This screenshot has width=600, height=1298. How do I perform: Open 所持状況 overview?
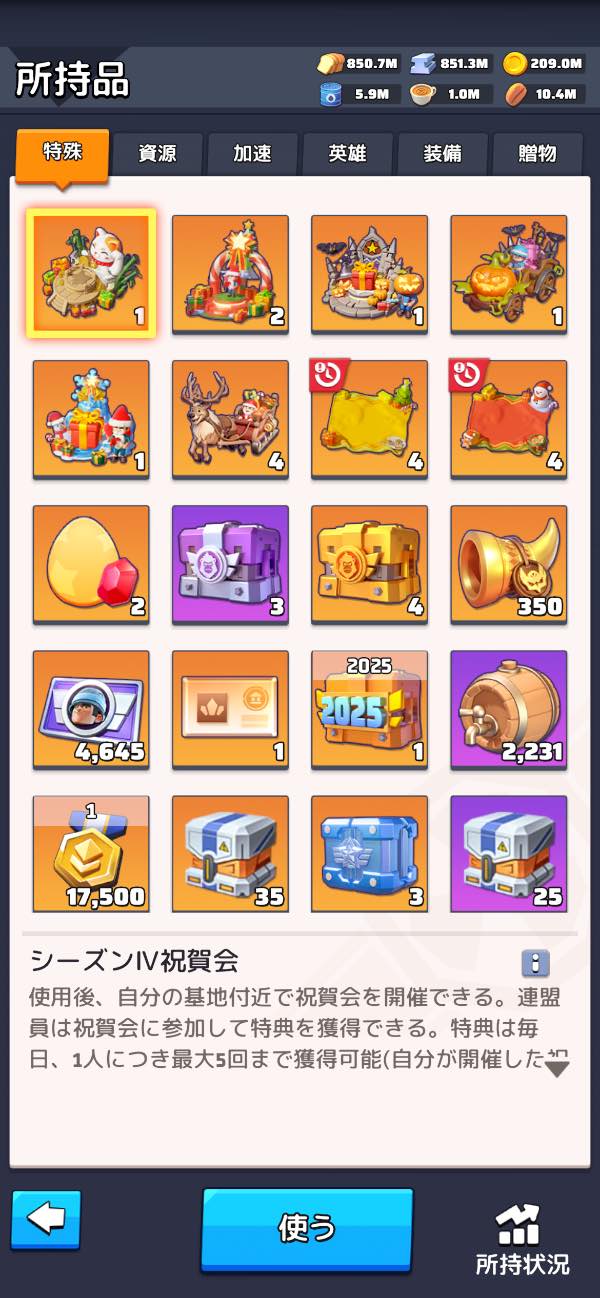522,1241
